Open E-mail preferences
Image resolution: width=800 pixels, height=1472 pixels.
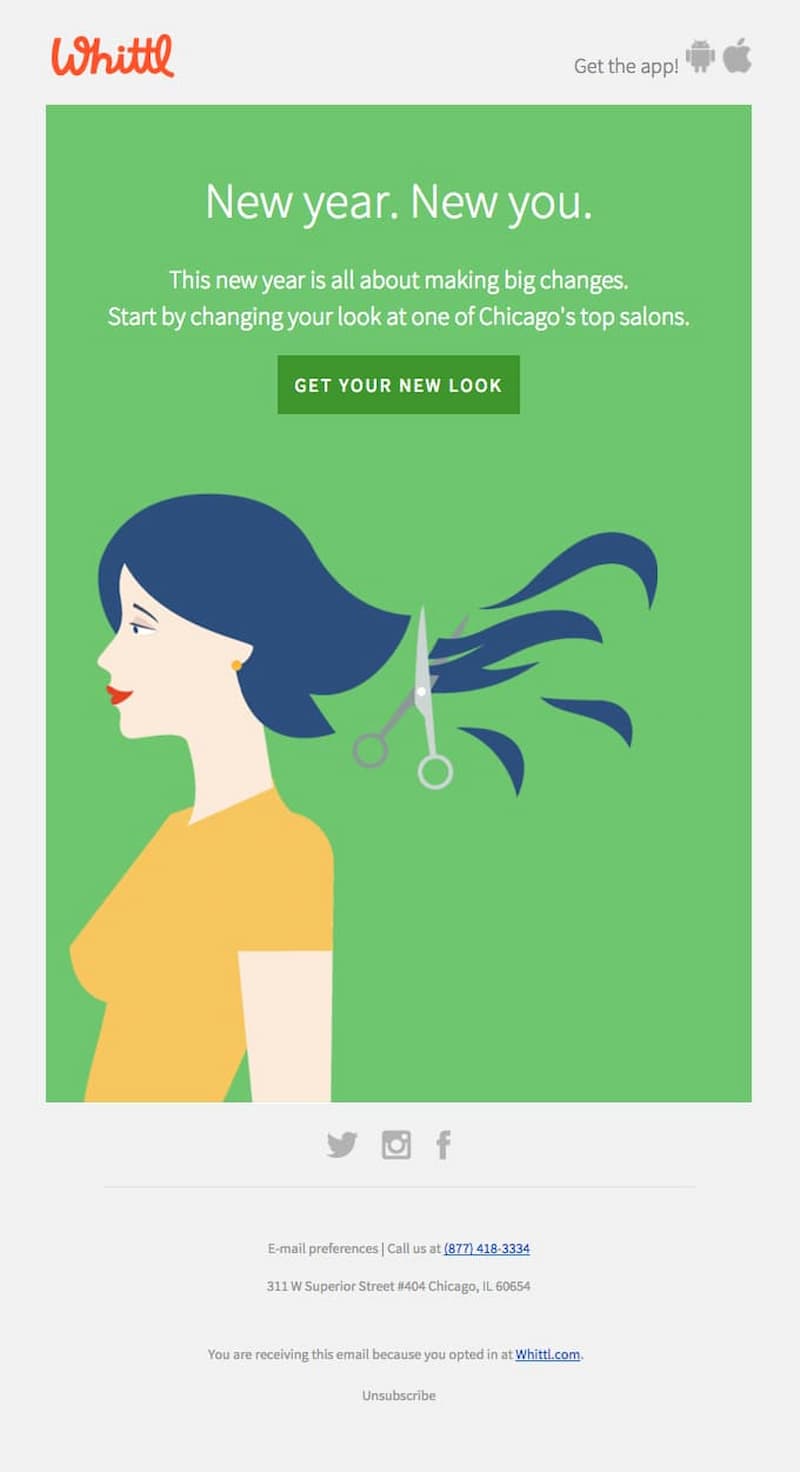click(x=322, y=1249)
